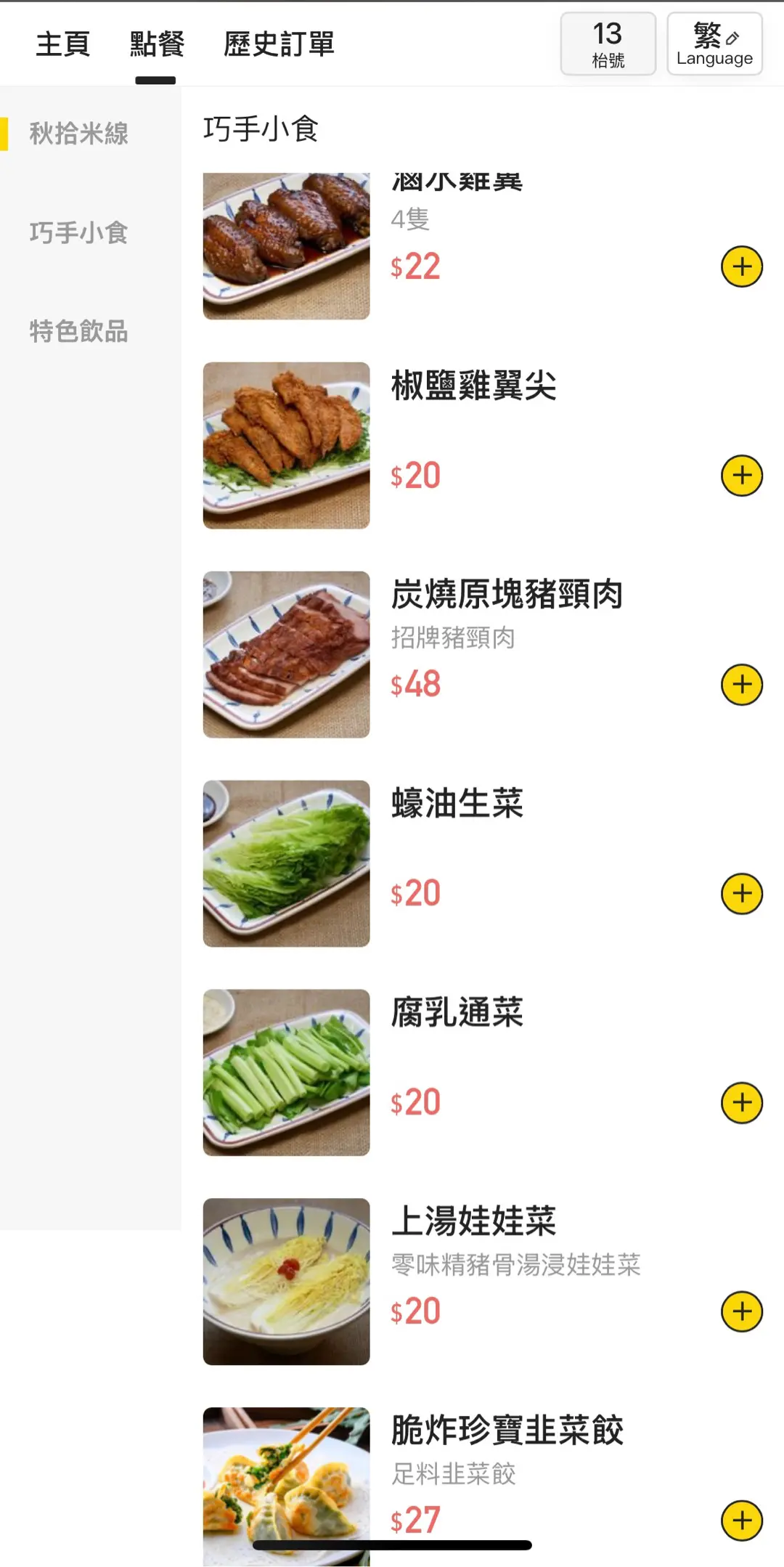
Task: Jump to the 特色飲品 category
Action: [x=79, y=331]
